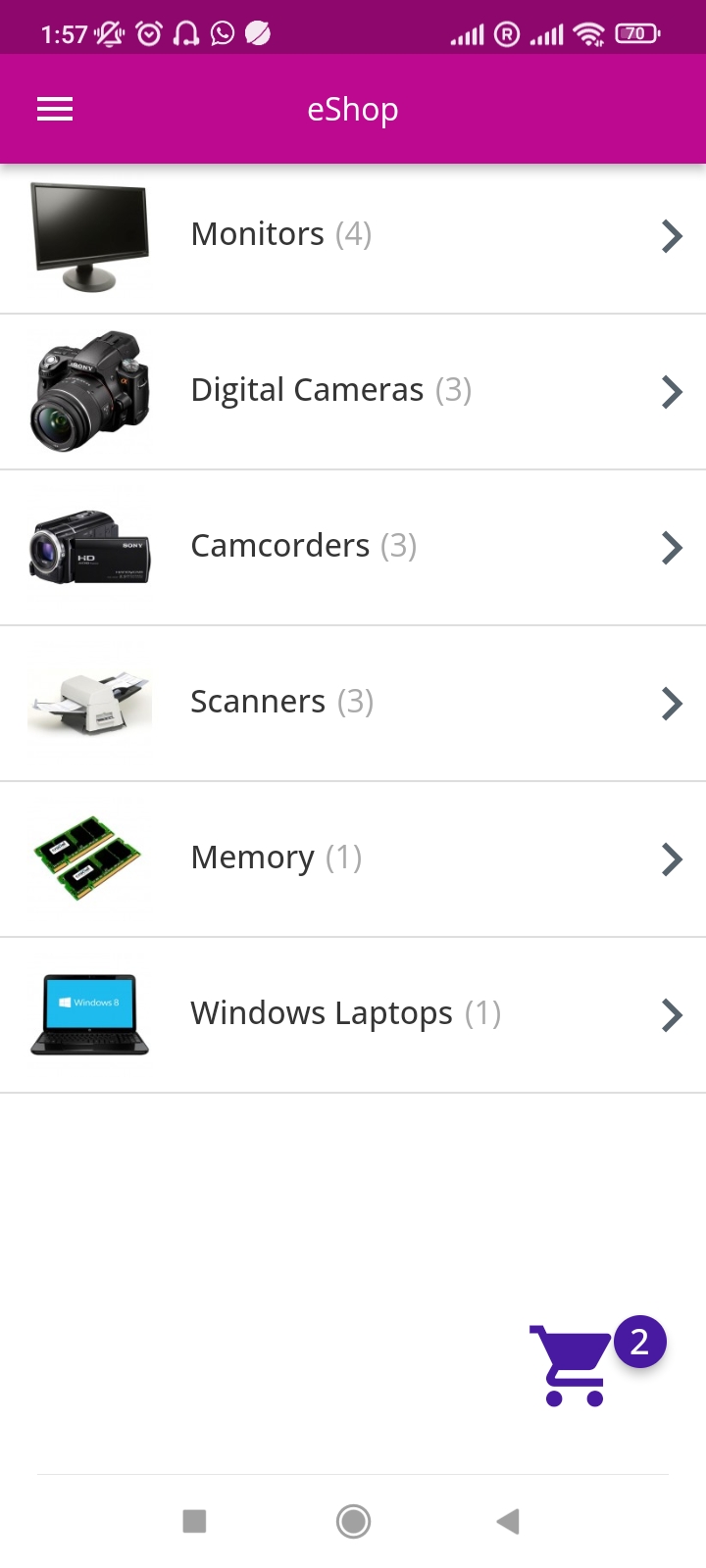Screen dimensions: 706x1568
Task: Go to the system home screen
Action: pos(353,1521)
